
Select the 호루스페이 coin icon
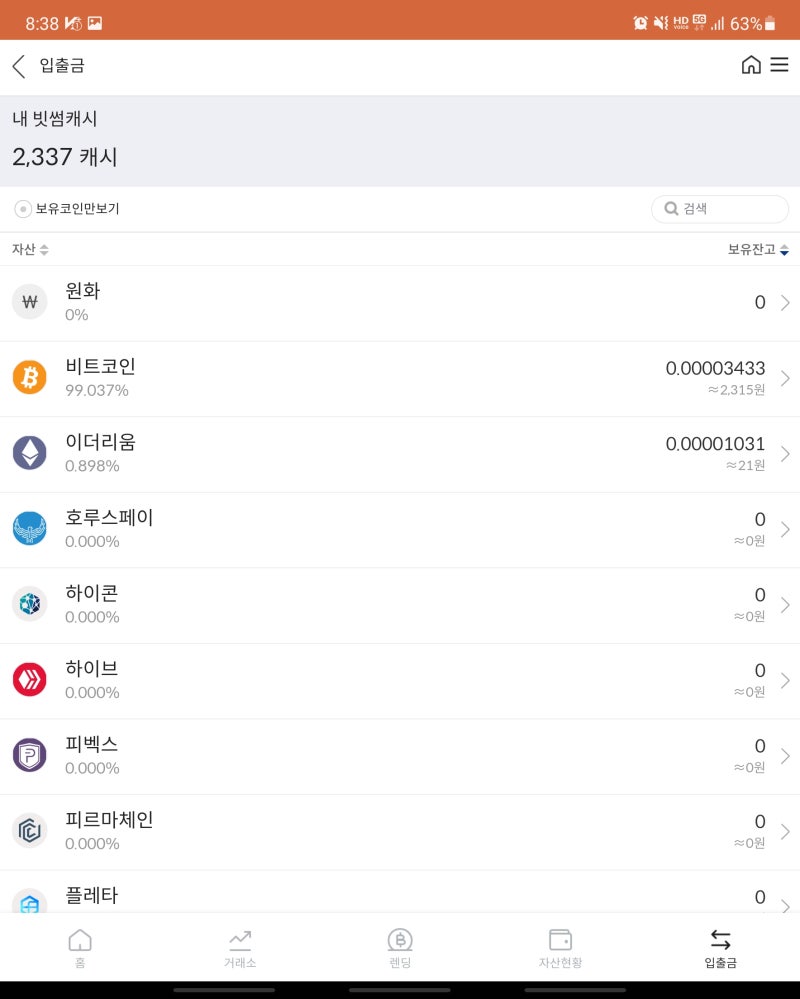coord(29,528)
